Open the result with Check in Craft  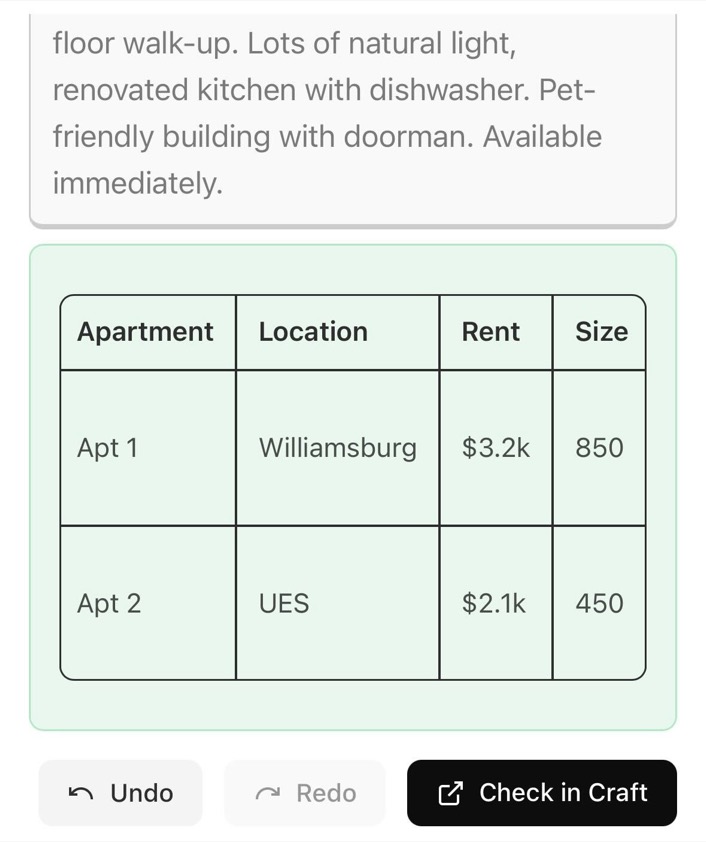[542, 793]
